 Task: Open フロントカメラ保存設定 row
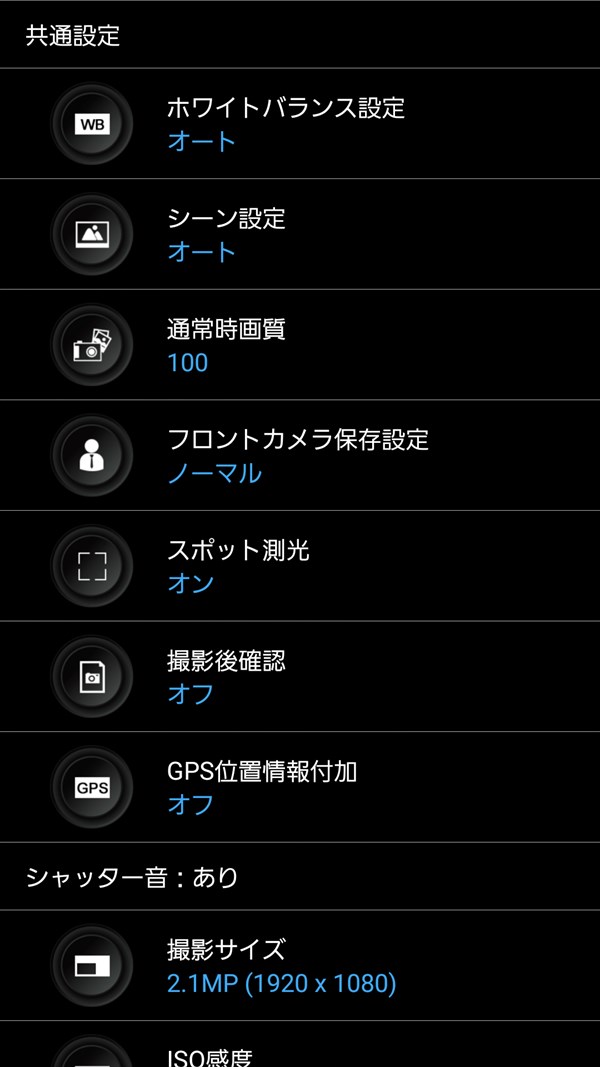point(300,455)
